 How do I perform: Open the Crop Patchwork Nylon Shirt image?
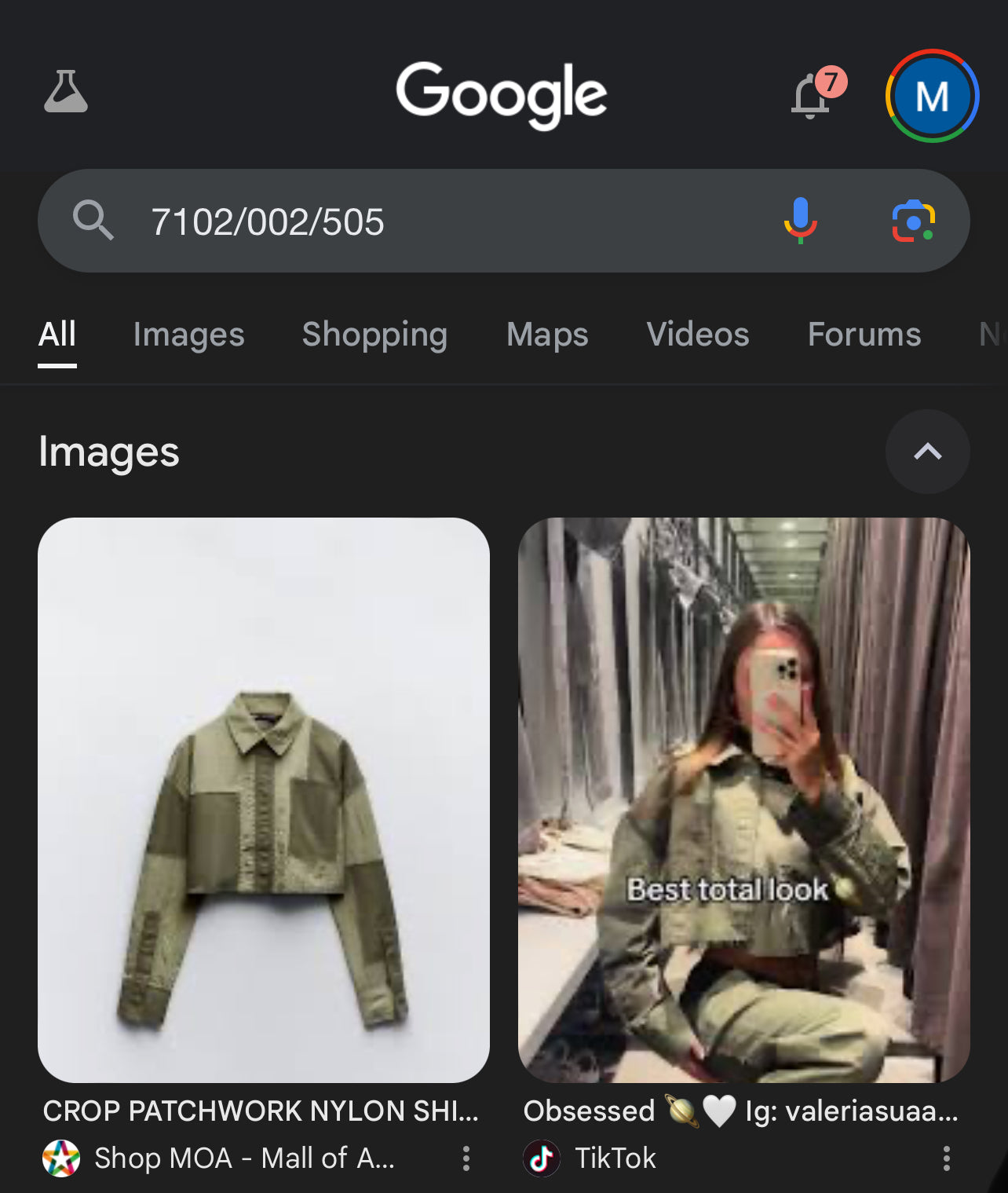[264, 800]
